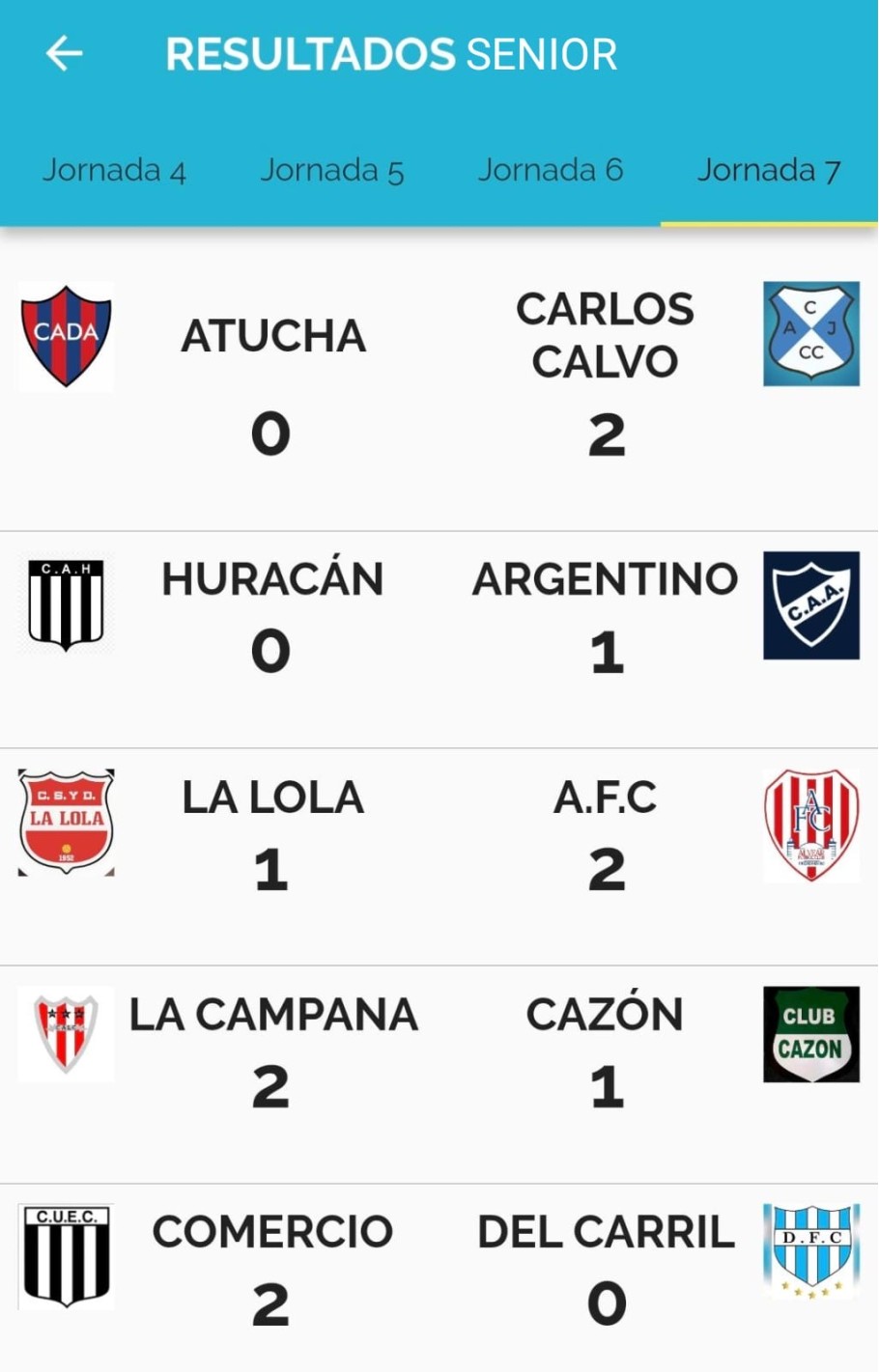The height and width of the screenshot is (1372, 879).
Task: Switch to the Jornada 4 tab
Action: (114, 171)
